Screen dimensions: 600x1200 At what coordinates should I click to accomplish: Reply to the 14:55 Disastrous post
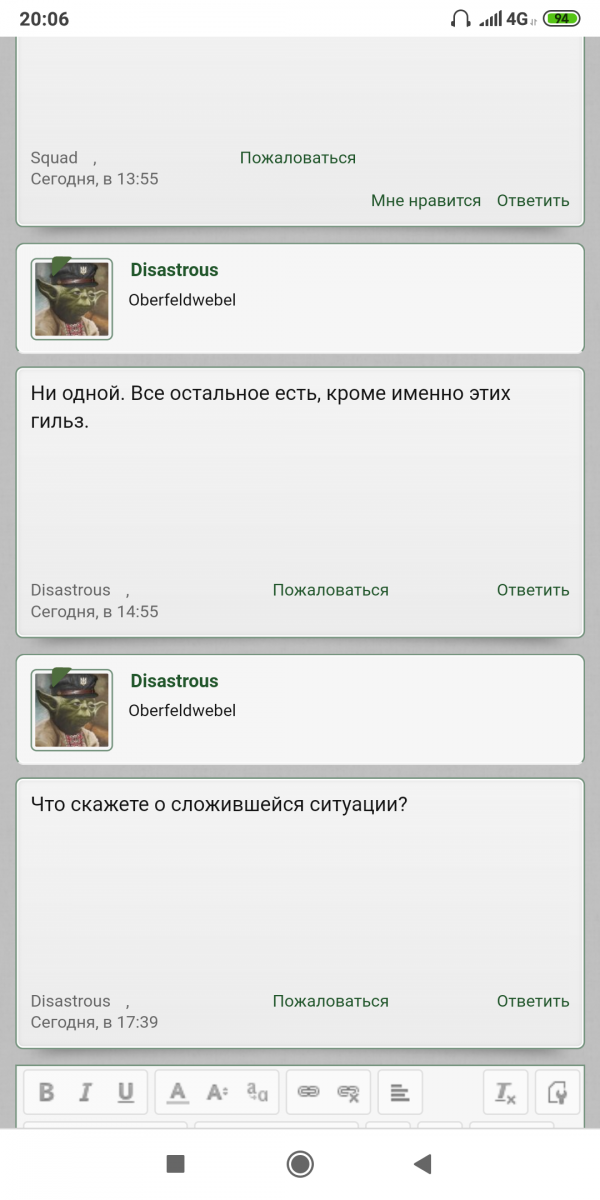(533, 590)
